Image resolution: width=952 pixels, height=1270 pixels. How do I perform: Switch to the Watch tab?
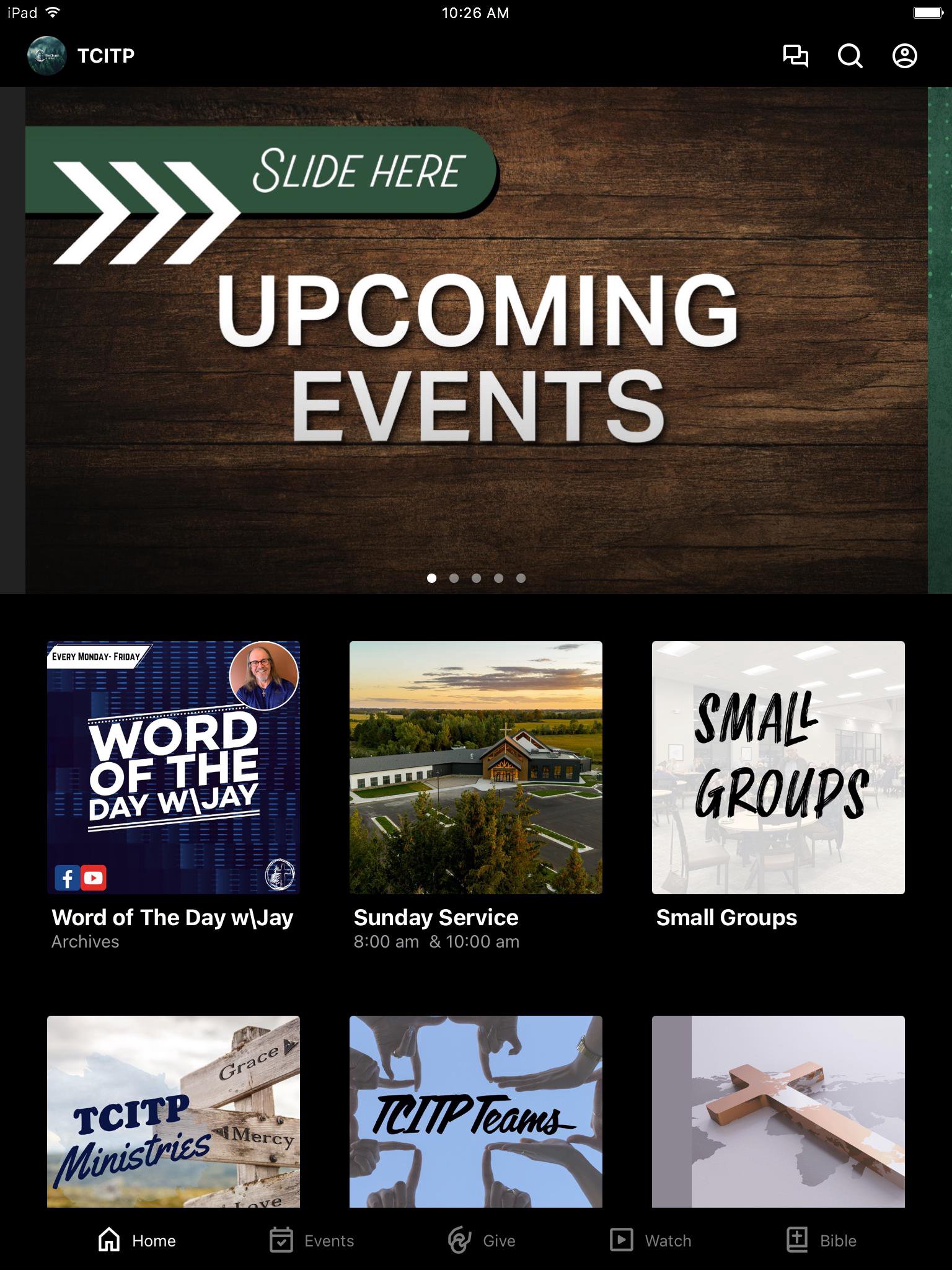(650, 1240)
